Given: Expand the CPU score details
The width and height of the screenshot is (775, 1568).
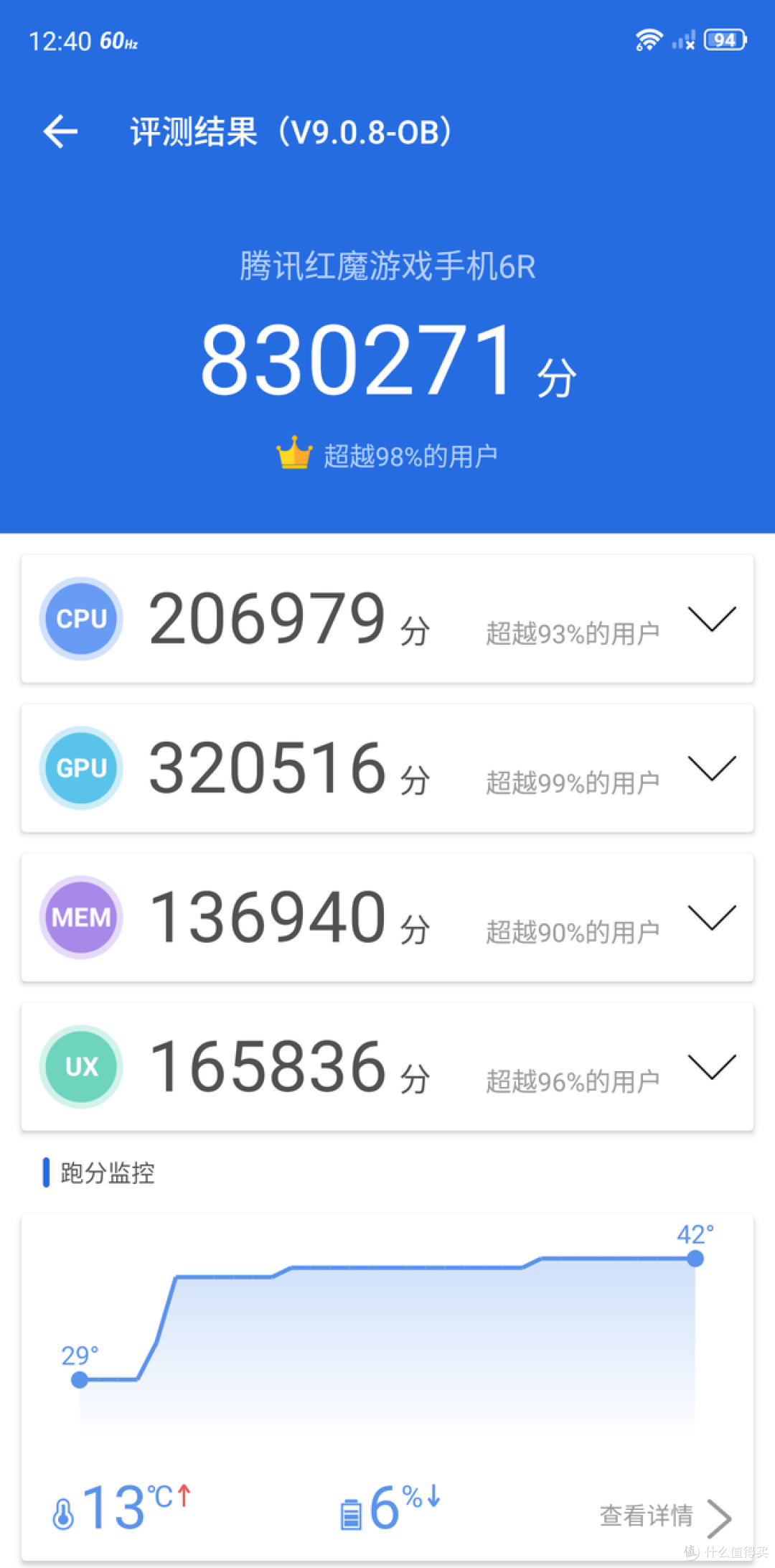Looking at the screenshot, I should 711,619.
